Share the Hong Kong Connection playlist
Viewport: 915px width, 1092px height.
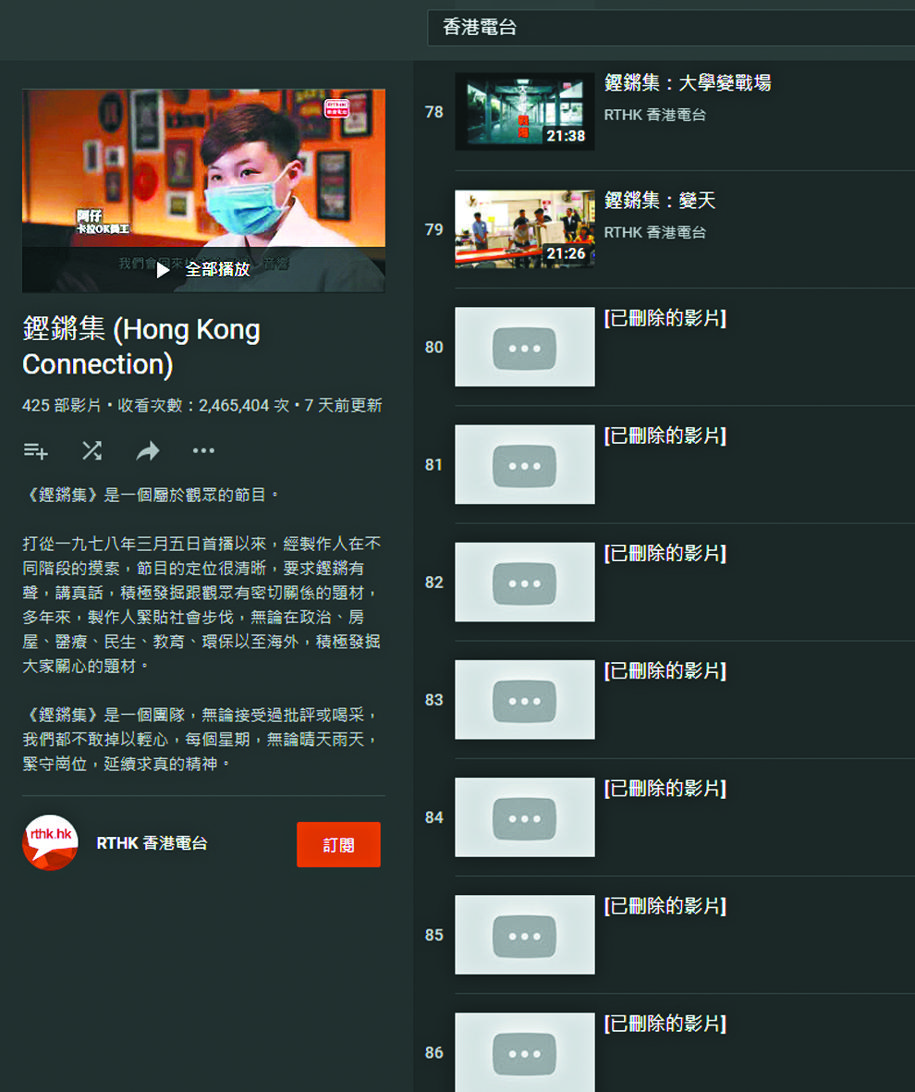point(148,451)
